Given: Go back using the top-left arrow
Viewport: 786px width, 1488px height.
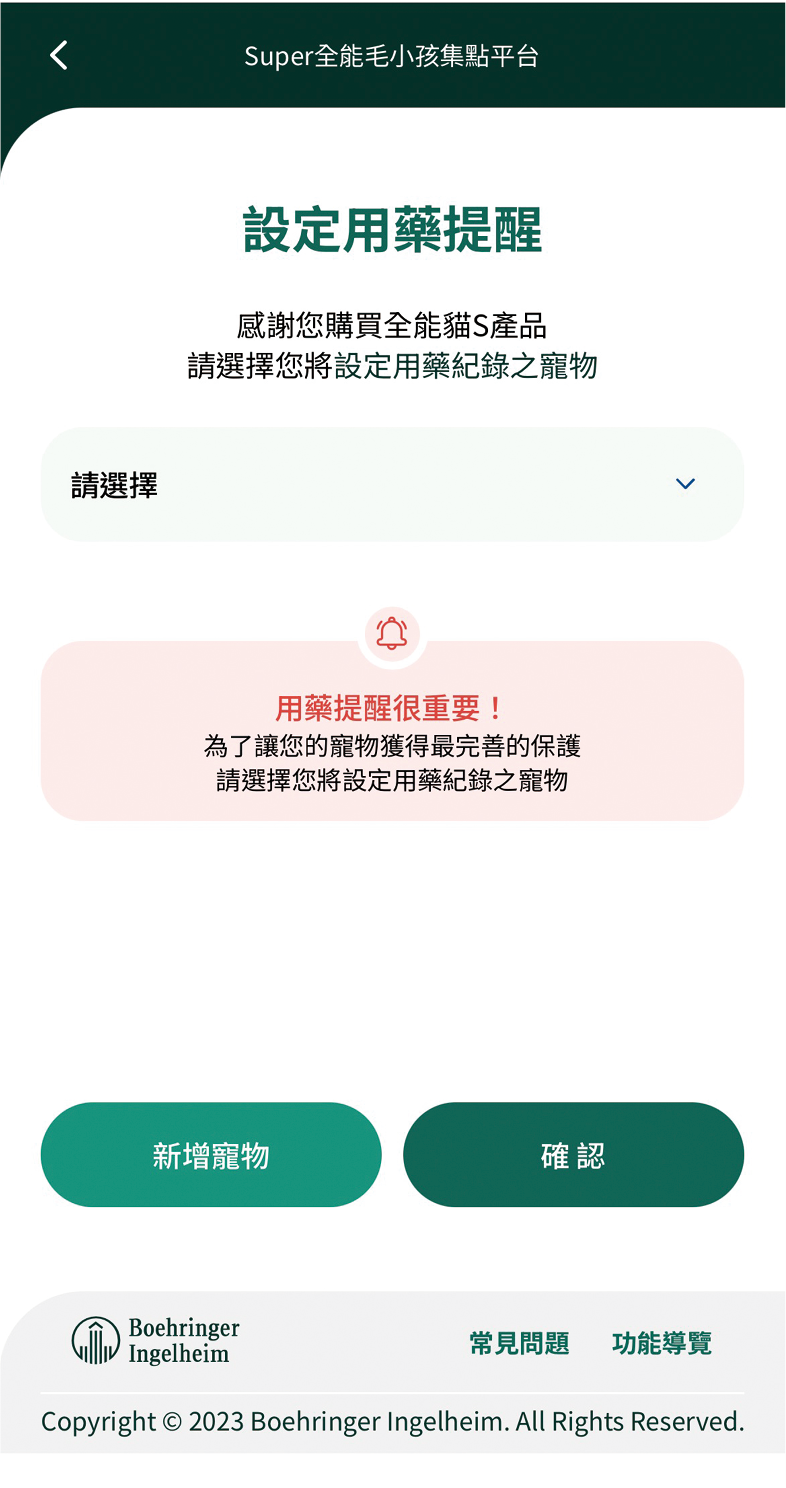Looking at the screenshot, I should click(59, 55).
